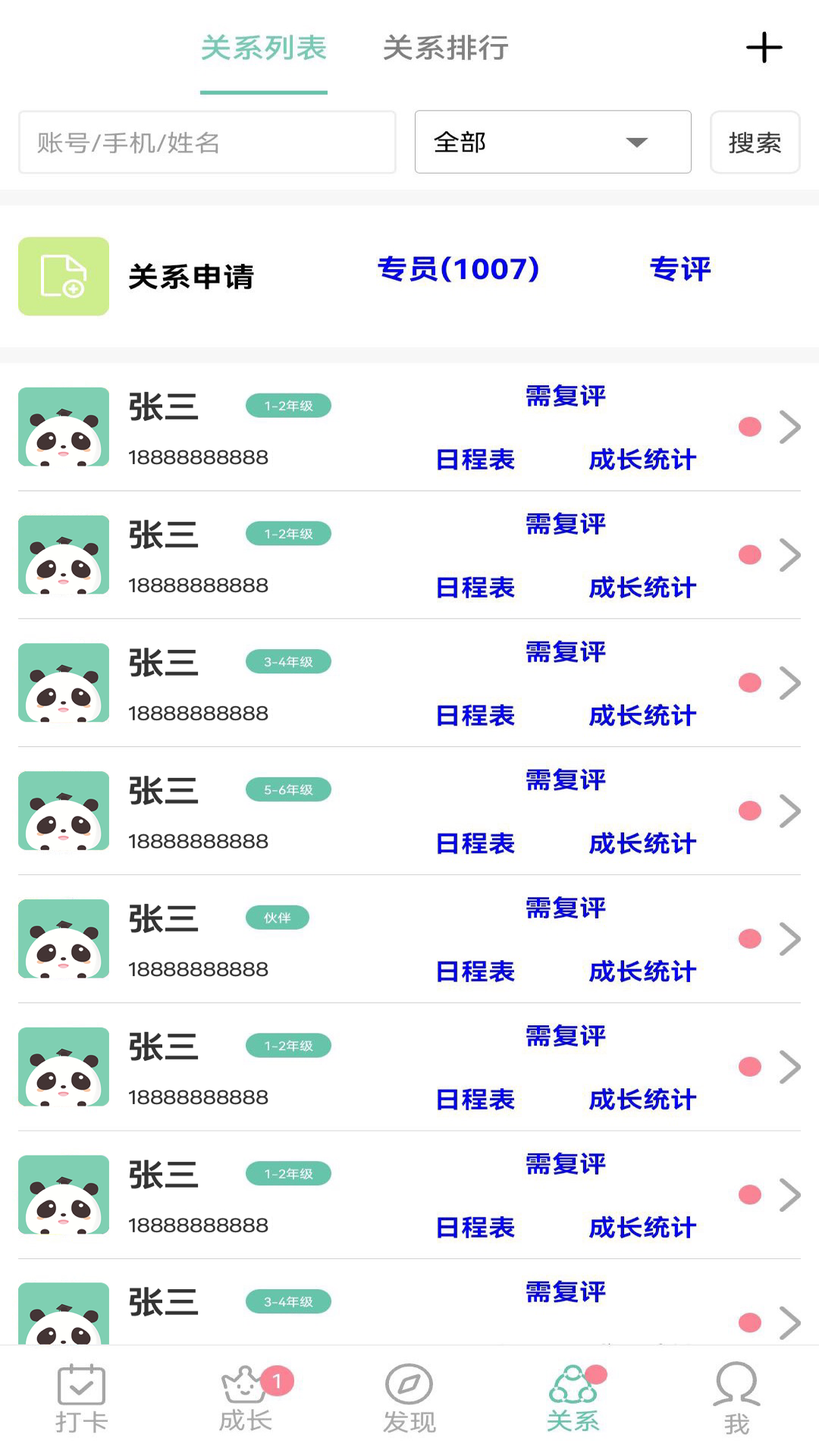Open the 专员(1007) link
This screenshot has width=819, height=1456.
tap(459, 268)
